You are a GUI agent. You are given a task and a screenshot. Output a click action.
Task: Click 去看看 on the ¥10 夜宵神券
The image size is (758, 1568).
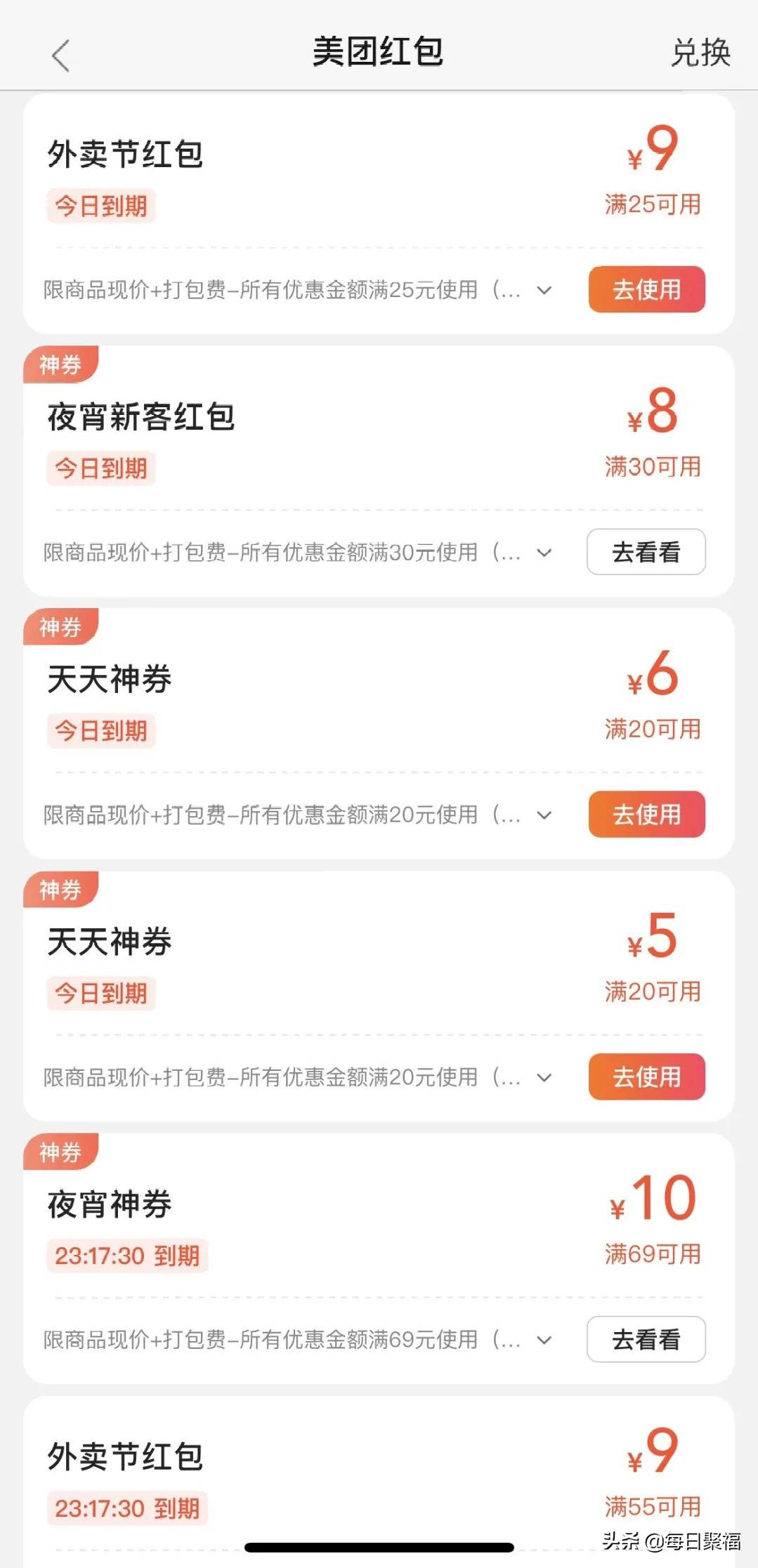645,1339
